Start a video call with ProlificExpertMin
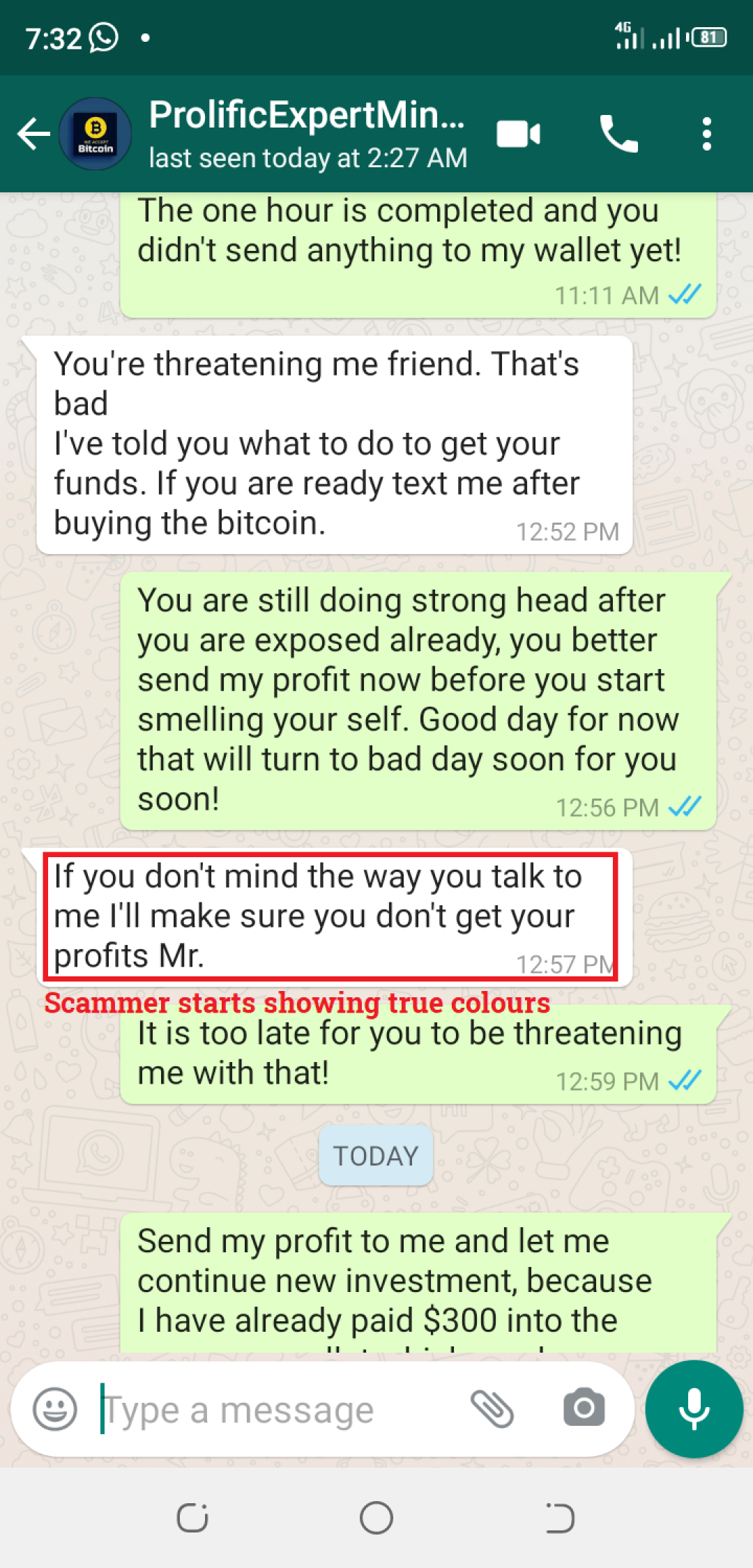The height and width of the screenshot is (1568, 753). point(518,134)
